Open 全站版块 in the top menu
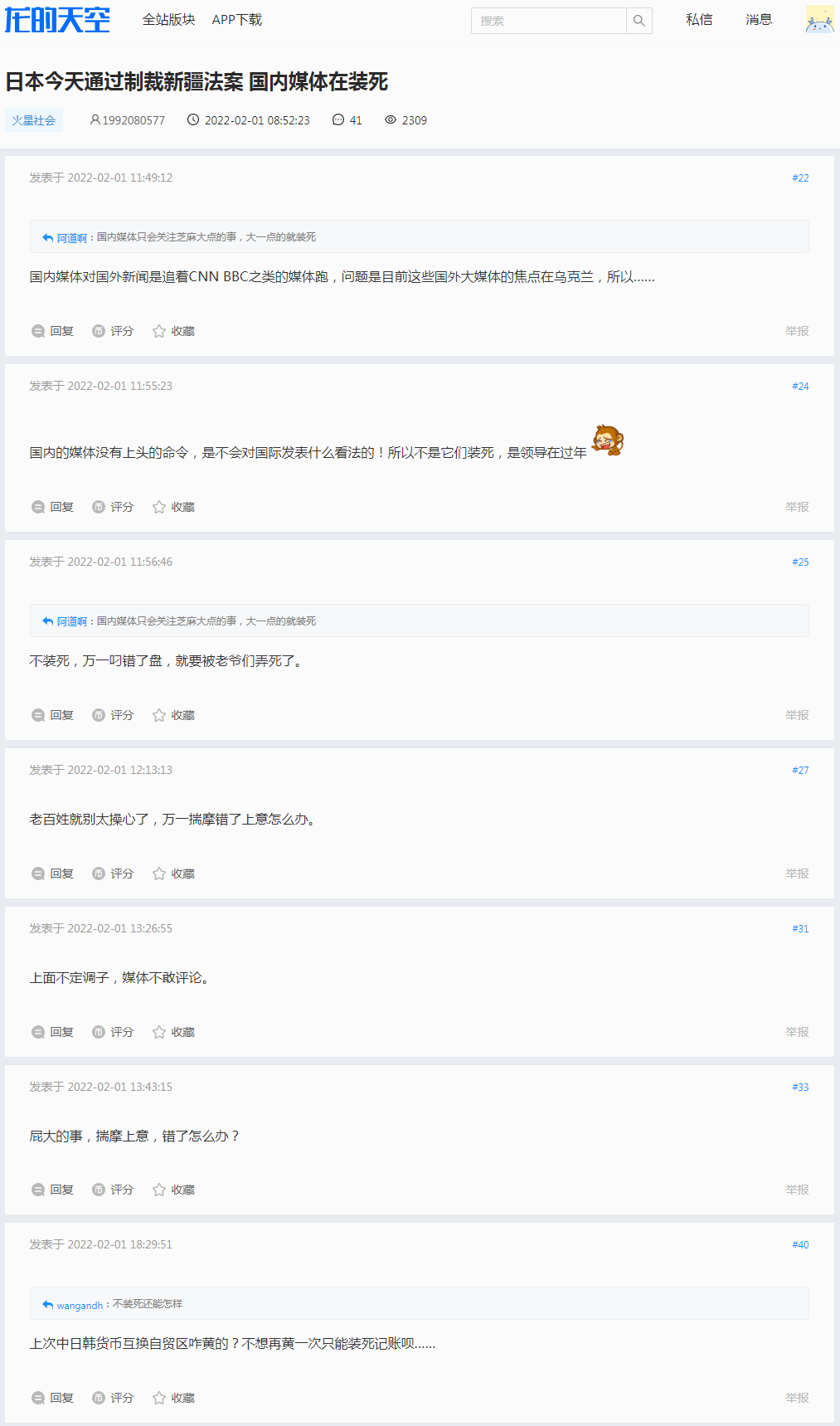The image size is (840, 1426). (168, 20)
